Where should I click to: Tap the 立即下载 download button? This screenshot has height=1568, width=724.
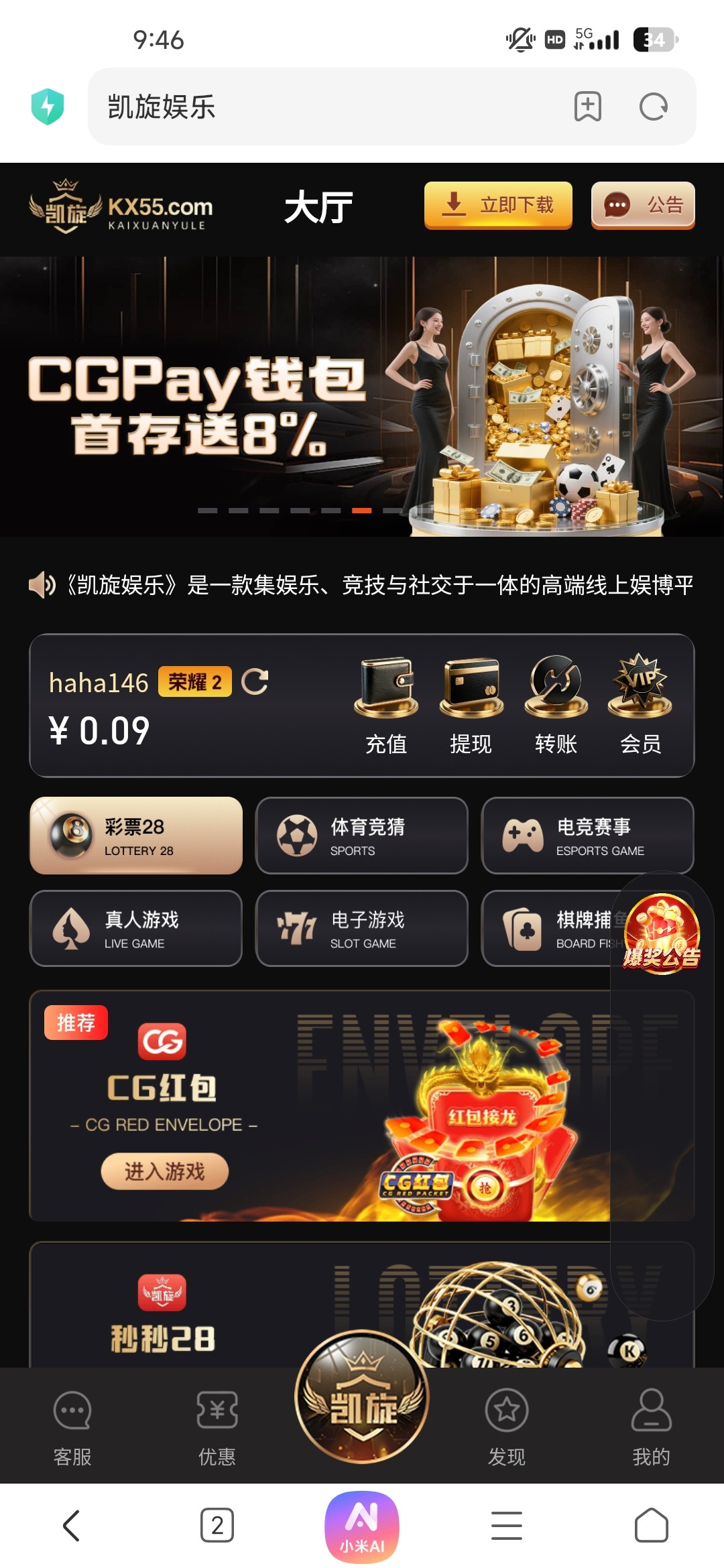[x=498, y=205]
